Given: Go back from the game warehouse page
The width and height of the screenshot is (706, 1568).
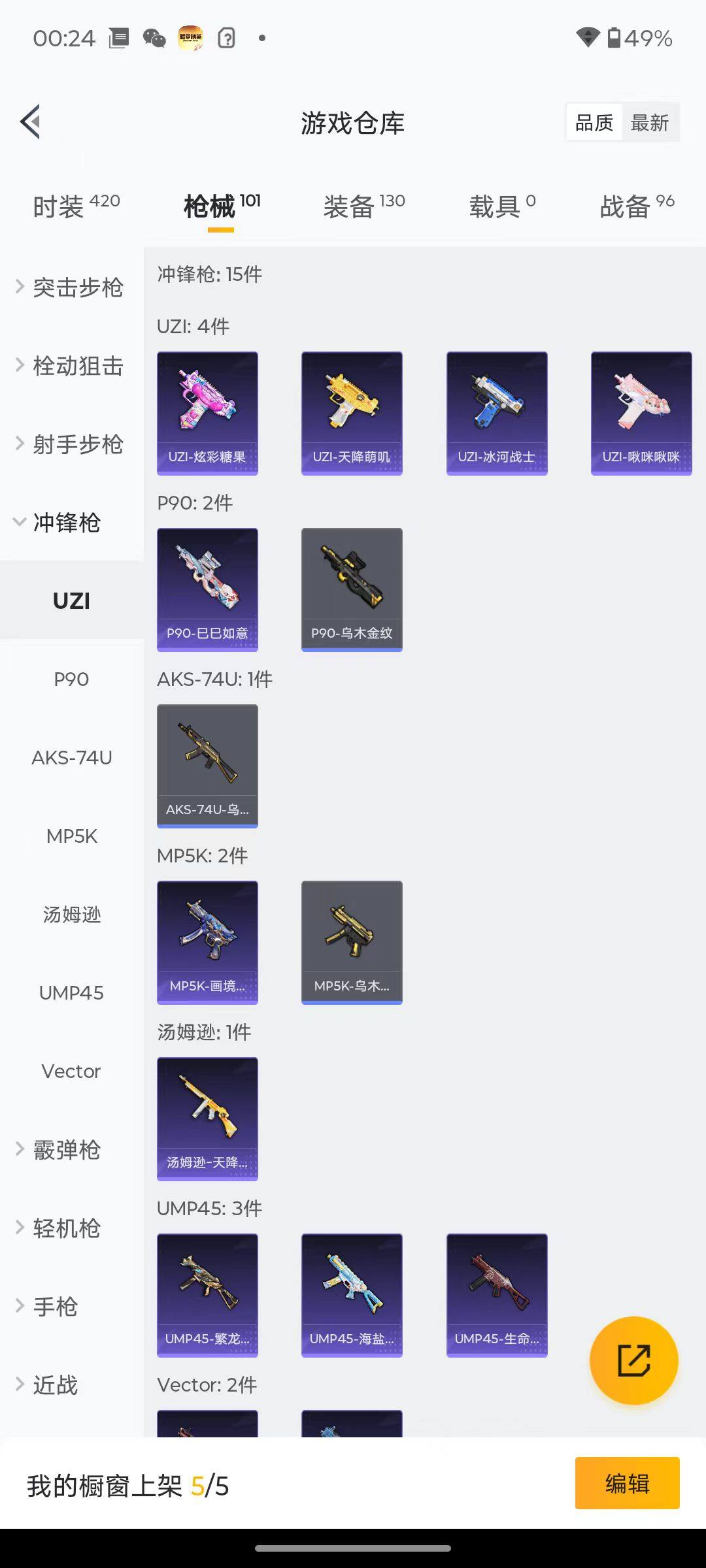Looking at the screenshot, I should [x=31, y=122].
